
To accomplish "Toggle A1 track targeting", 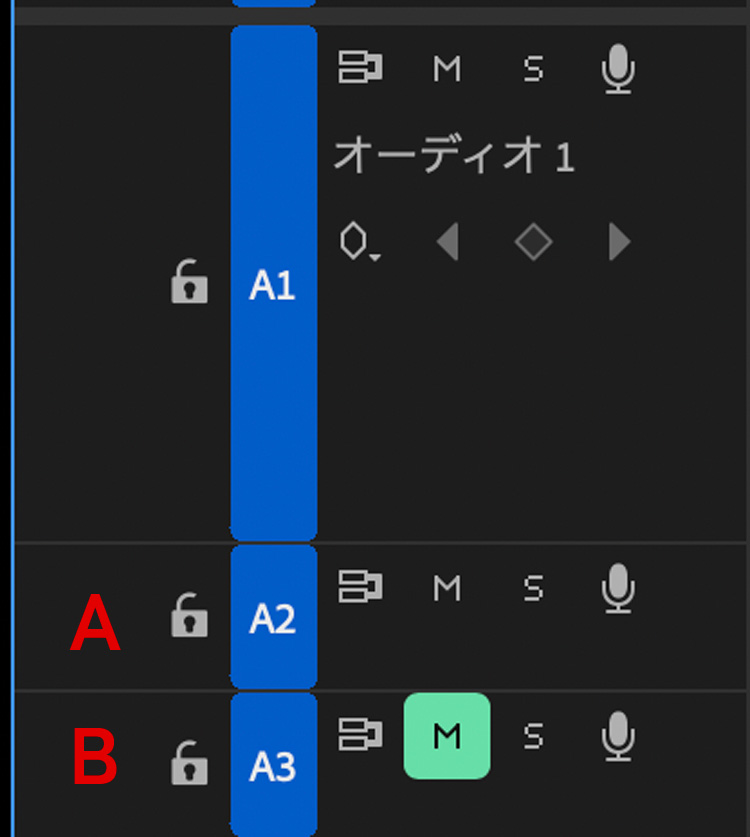I will point(273,286).
